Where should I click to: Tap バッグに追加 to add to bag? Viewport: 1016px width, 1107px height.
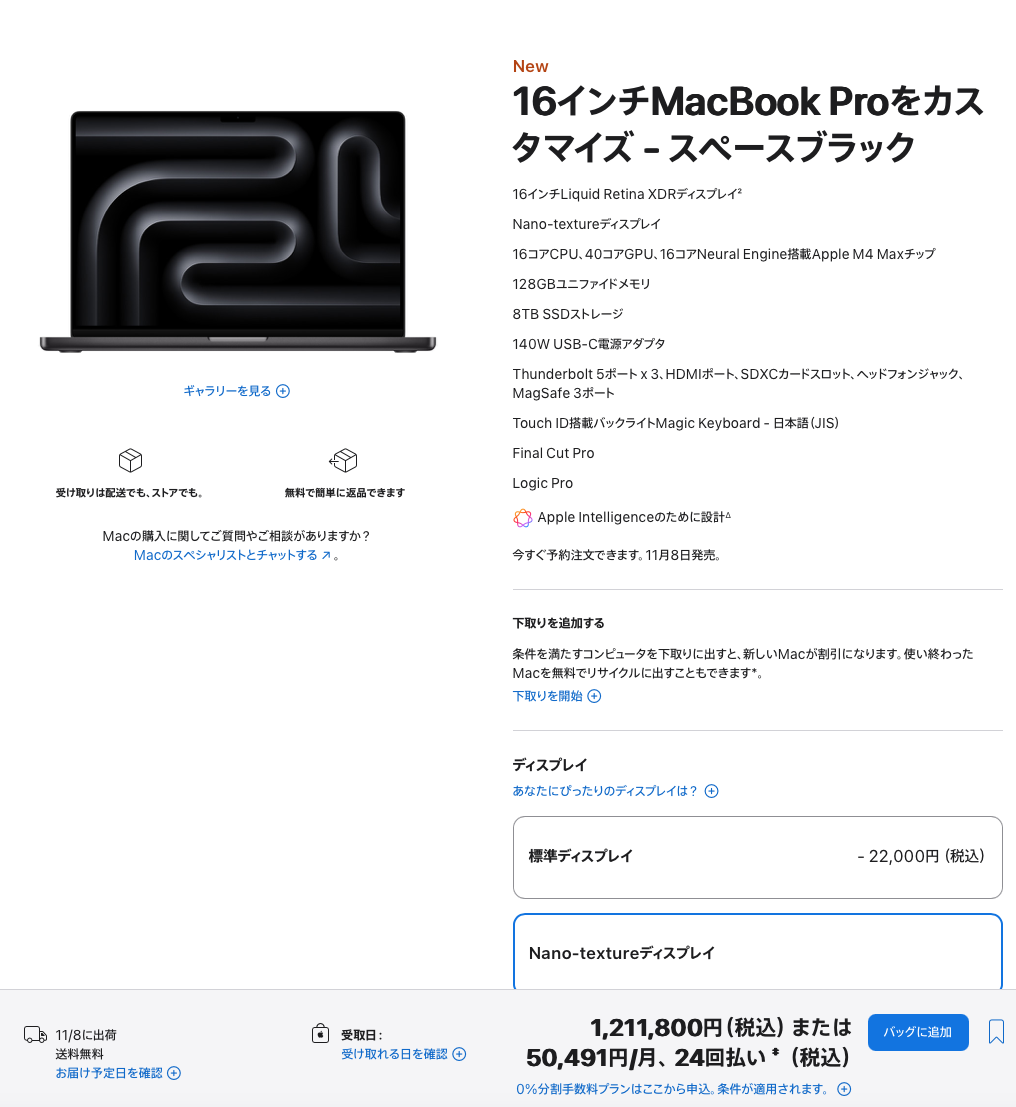point(918,1032)
